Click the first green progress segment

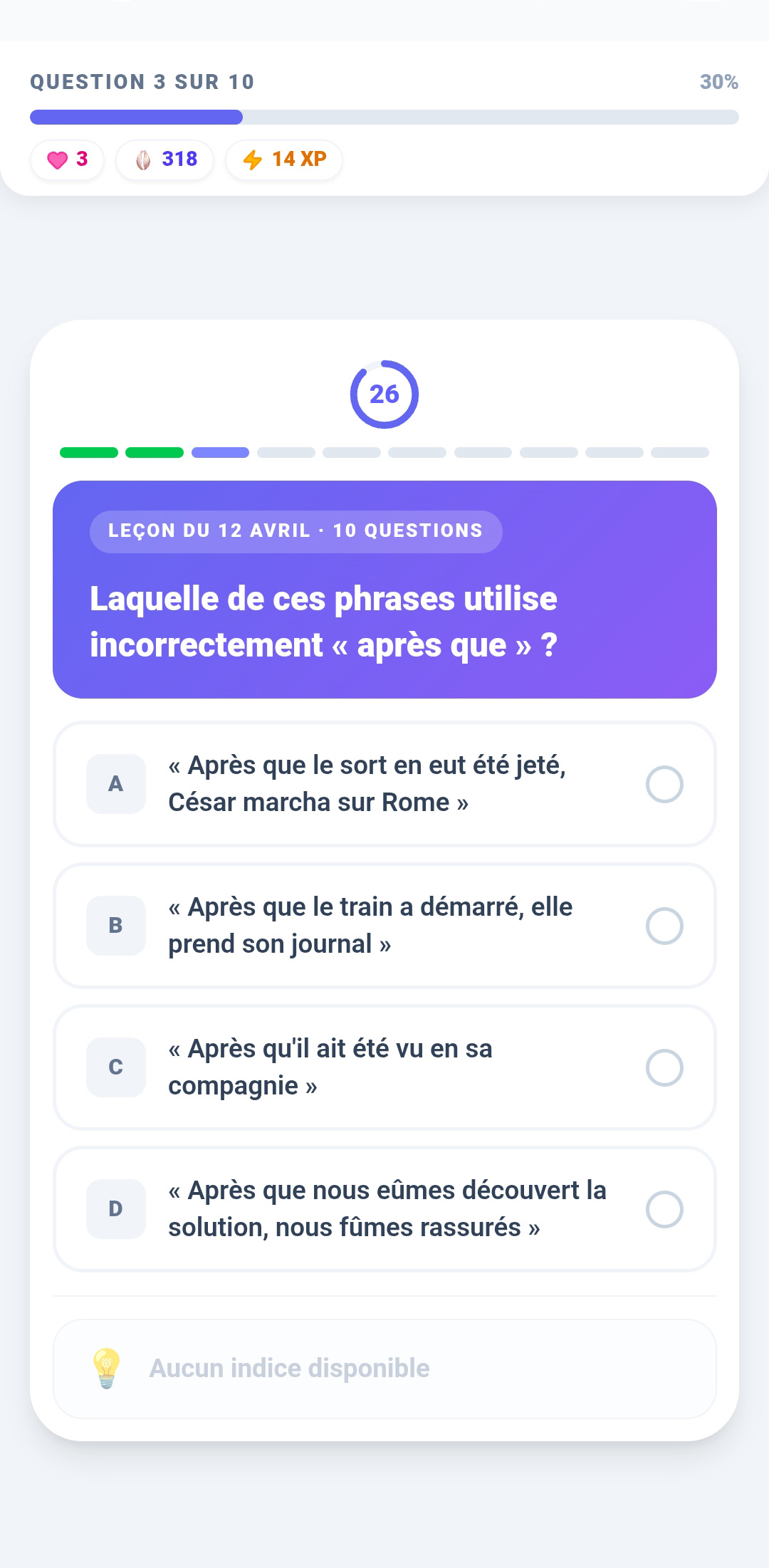(x=88, y=451)
